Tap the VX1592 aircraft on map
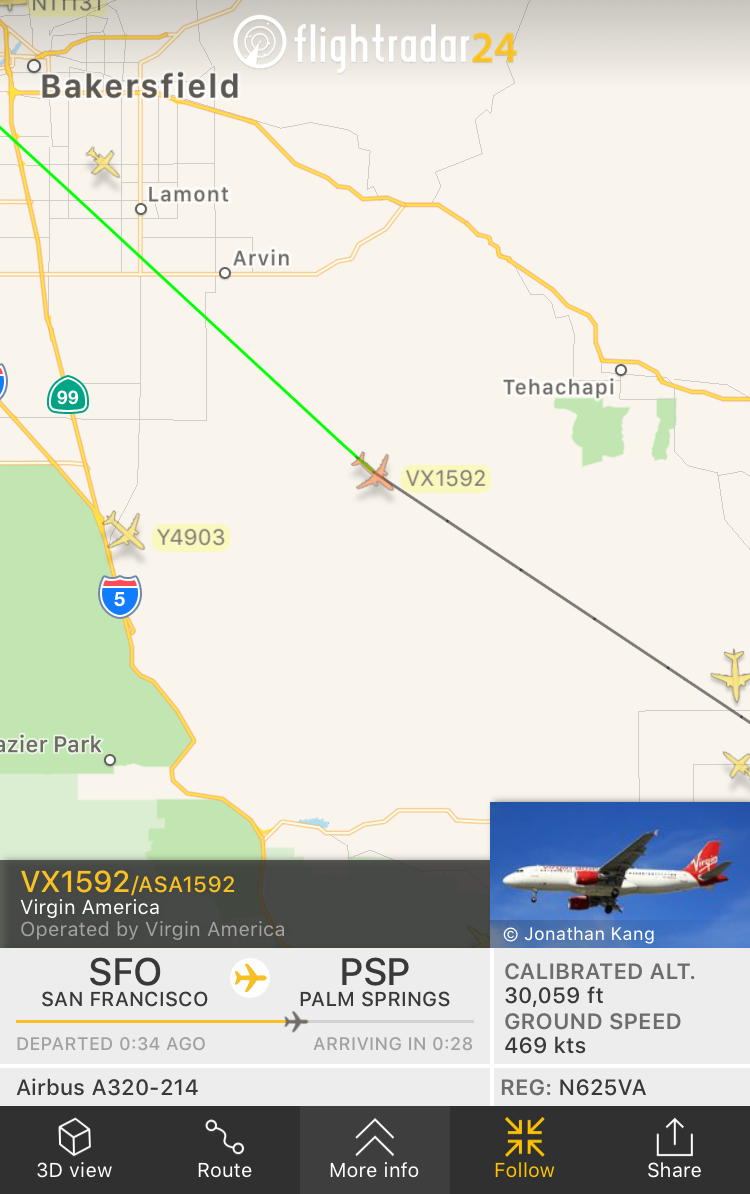 click(375, 472)
